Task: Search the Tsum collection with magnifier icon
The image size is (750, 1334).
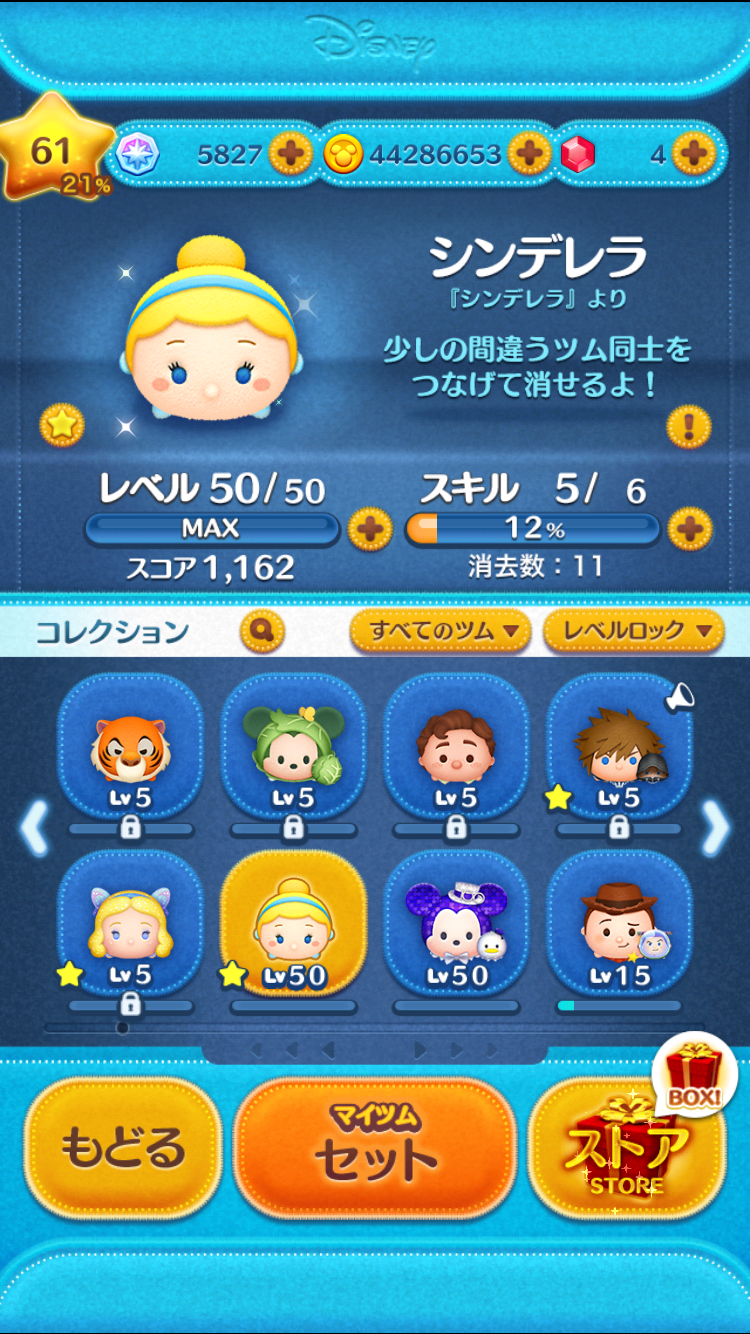Action: tap(262, 630)
